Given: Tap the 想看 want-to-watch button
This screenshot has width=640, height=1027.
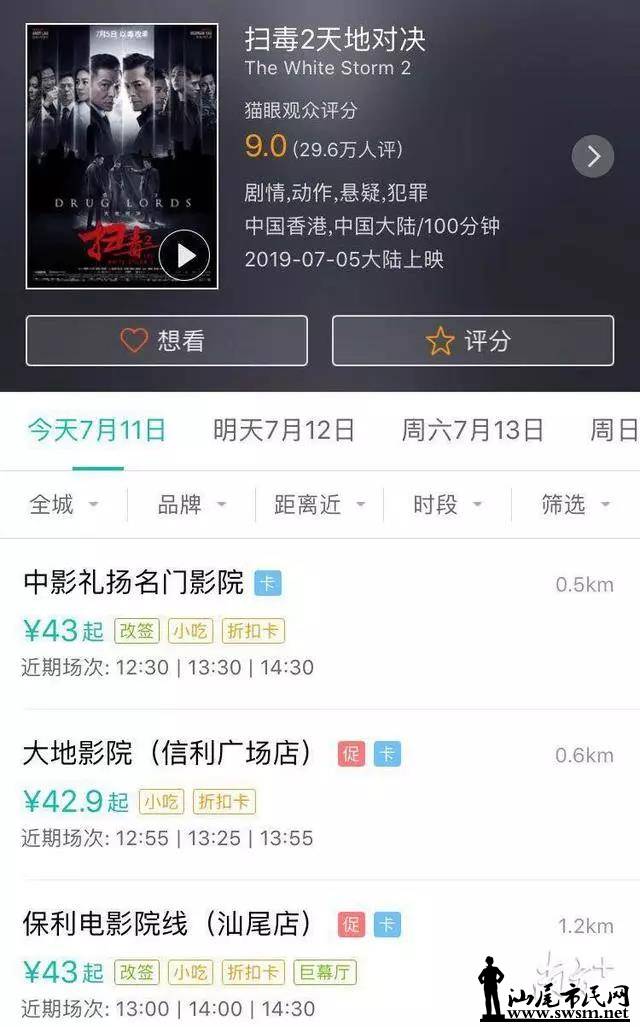Looking at the screenshot, I should 166,341.
